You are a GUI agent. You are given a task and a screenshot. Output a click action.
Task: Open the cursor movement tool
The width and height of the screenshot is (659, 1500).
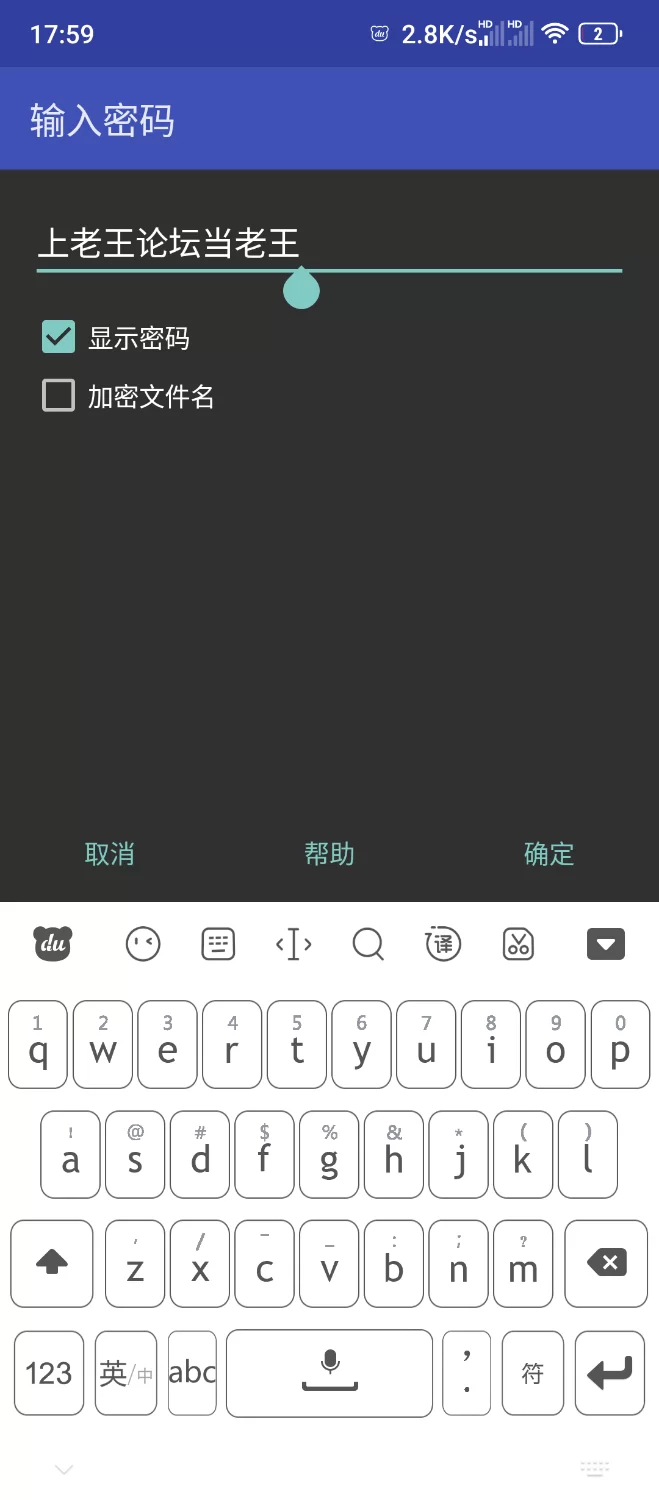[293, 943]
